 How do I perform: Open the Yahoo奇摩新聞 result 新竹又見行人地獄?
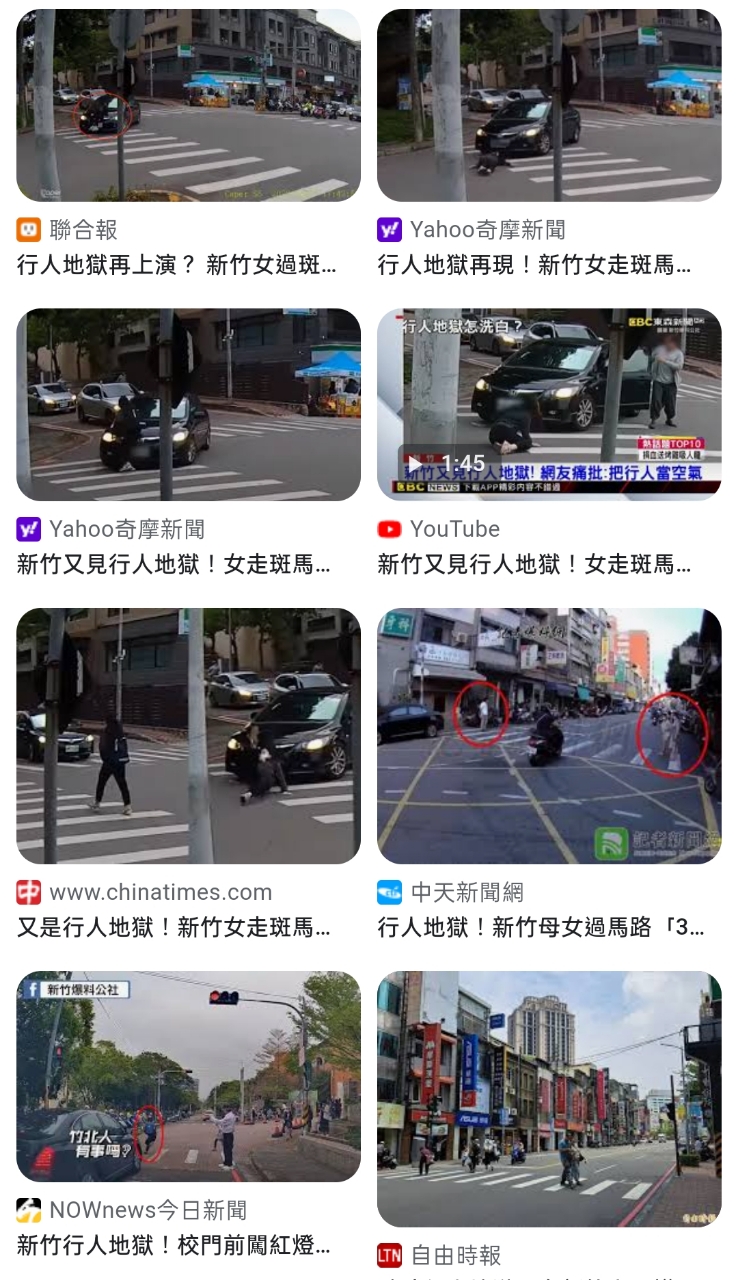188,404
